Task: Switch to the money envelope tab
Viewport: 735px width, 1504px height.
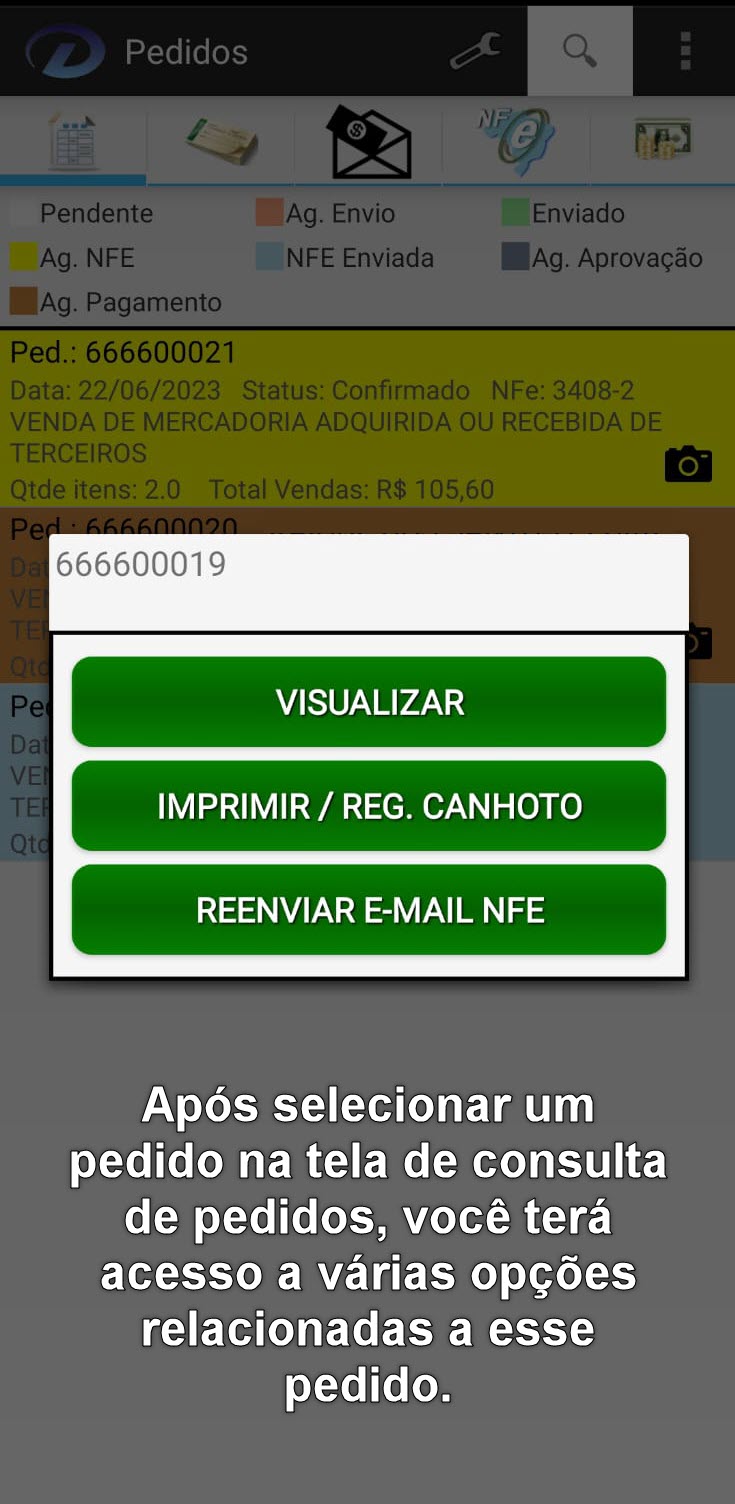Action: click(369, 141)
